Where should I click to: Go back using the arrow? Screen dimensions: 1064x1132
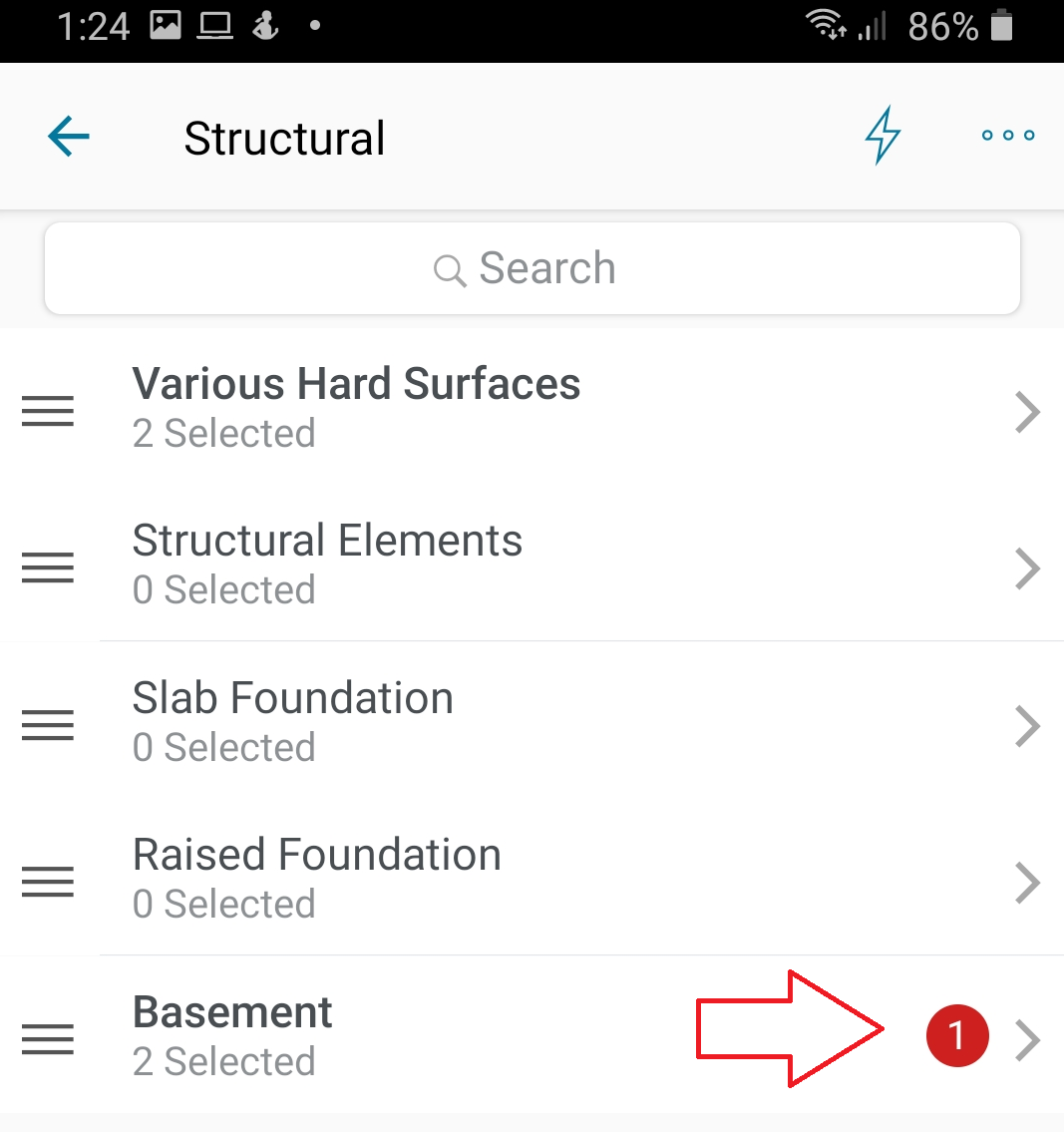(69, 137)
